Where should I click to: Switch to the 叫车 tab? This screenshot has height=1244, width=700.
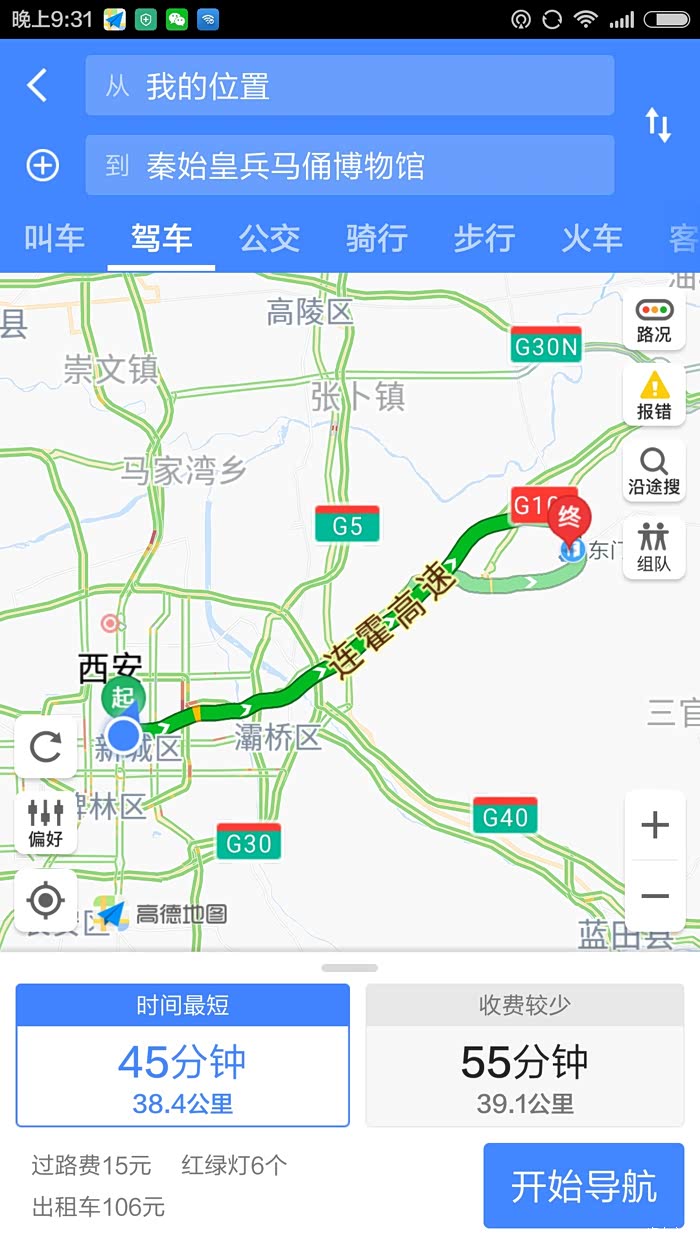tap(54, 238)
